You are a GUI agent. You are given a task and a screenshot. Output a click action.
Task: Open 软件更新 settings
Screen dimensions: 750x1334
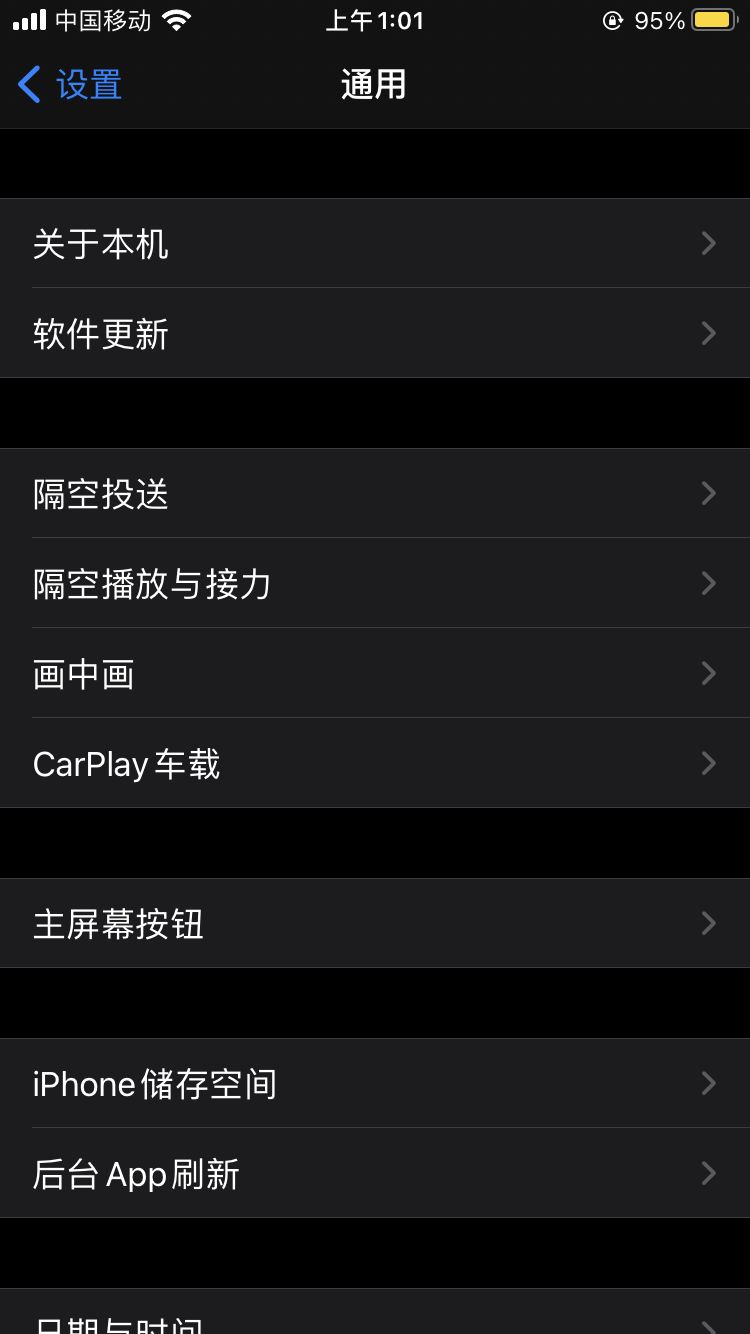(375, 334)
